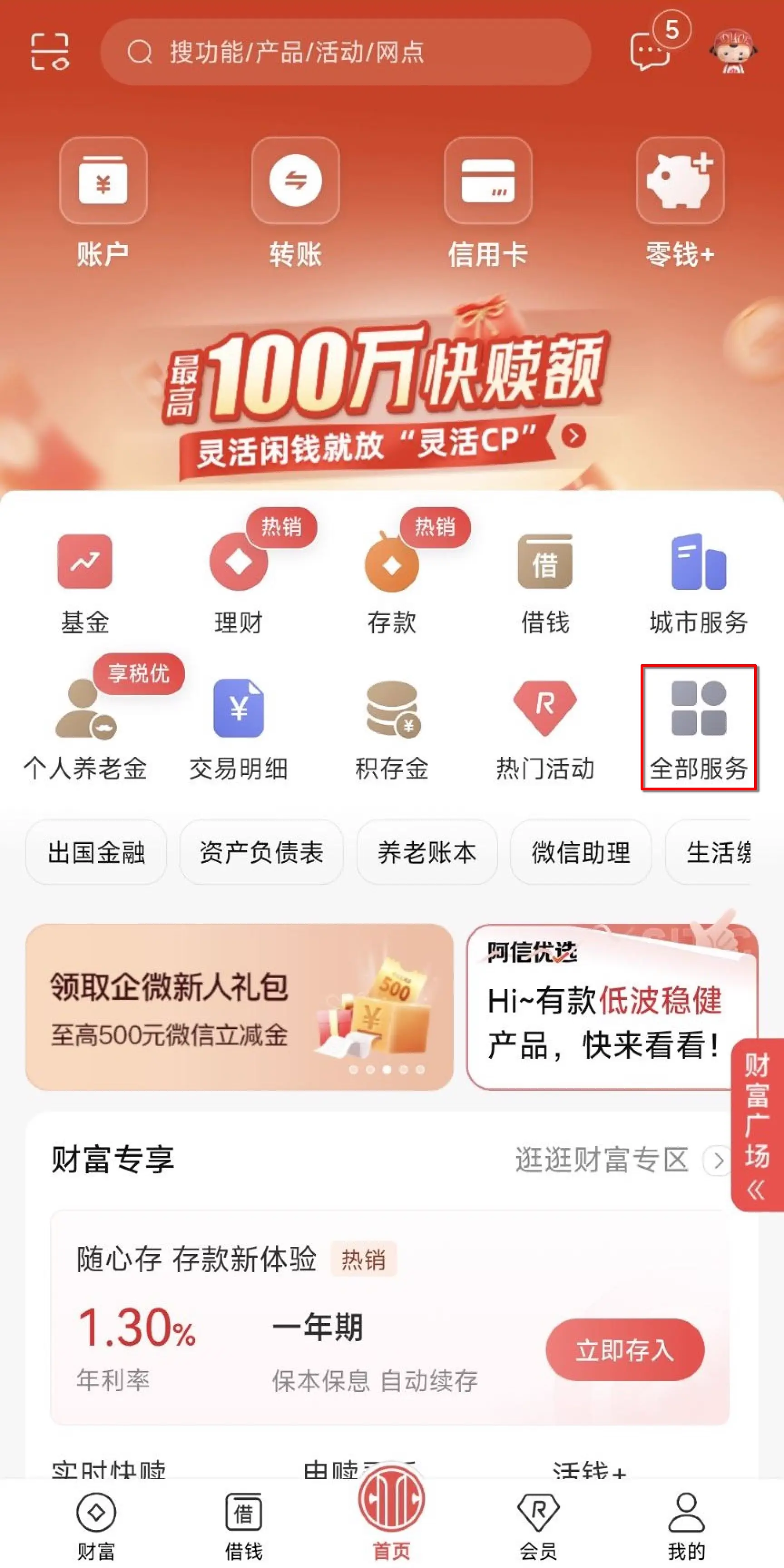Select the 资产负债表 chip
This screenshot has height=1568, width=784.
tap(261, 852)
